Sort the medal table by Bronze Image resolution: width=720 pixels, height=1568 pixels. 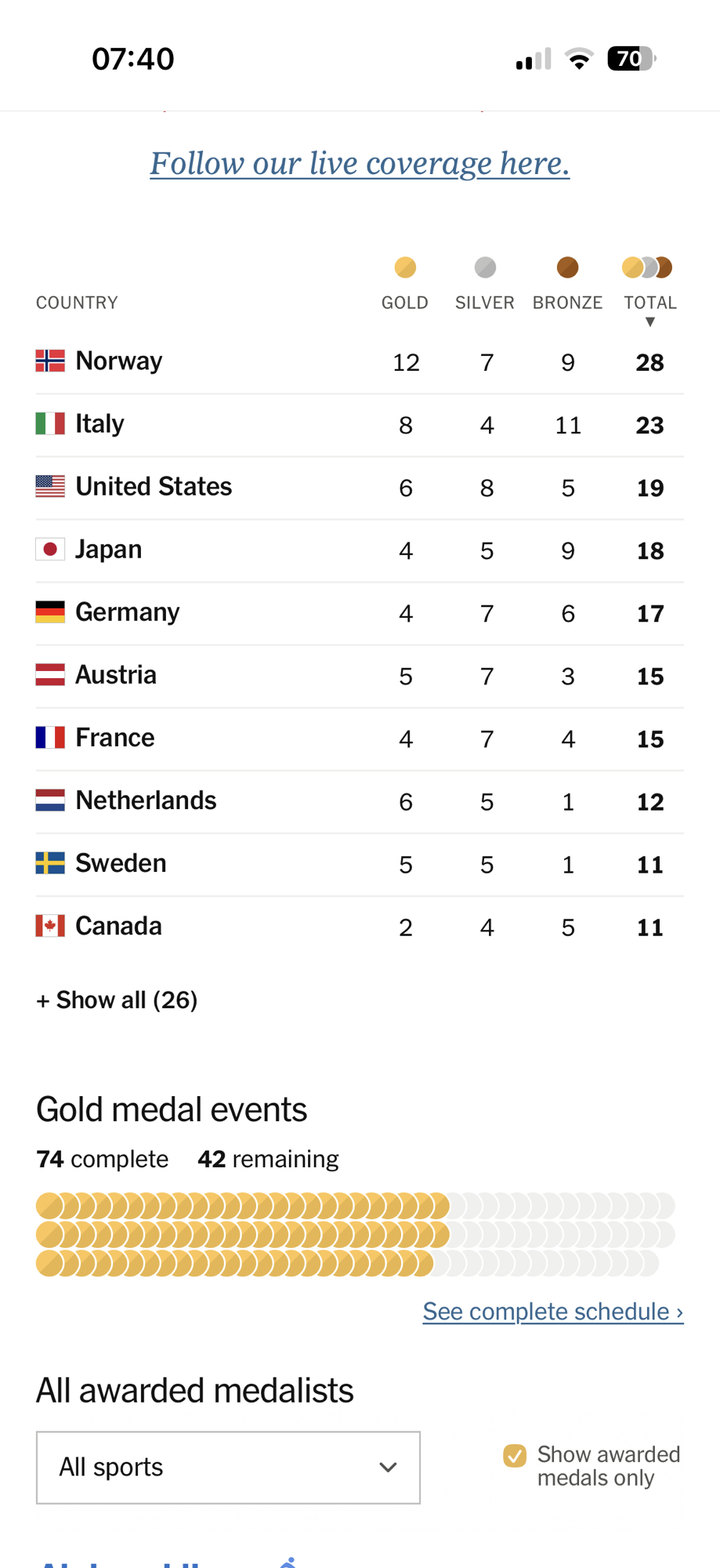pos(567,302)
